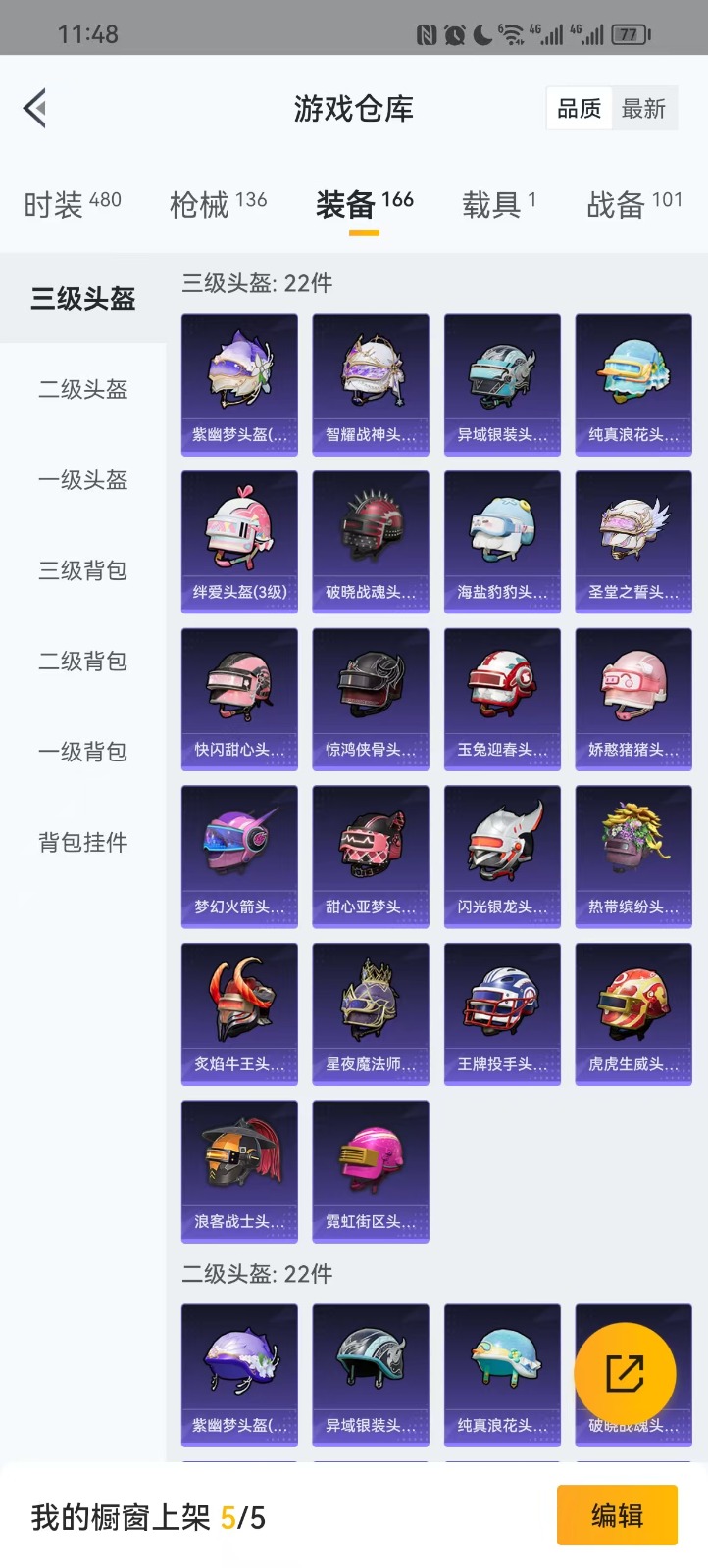Screen dimensions: 708x1568
Task: Jump to the 三级背包 category
Action: [x=83, y=570]
